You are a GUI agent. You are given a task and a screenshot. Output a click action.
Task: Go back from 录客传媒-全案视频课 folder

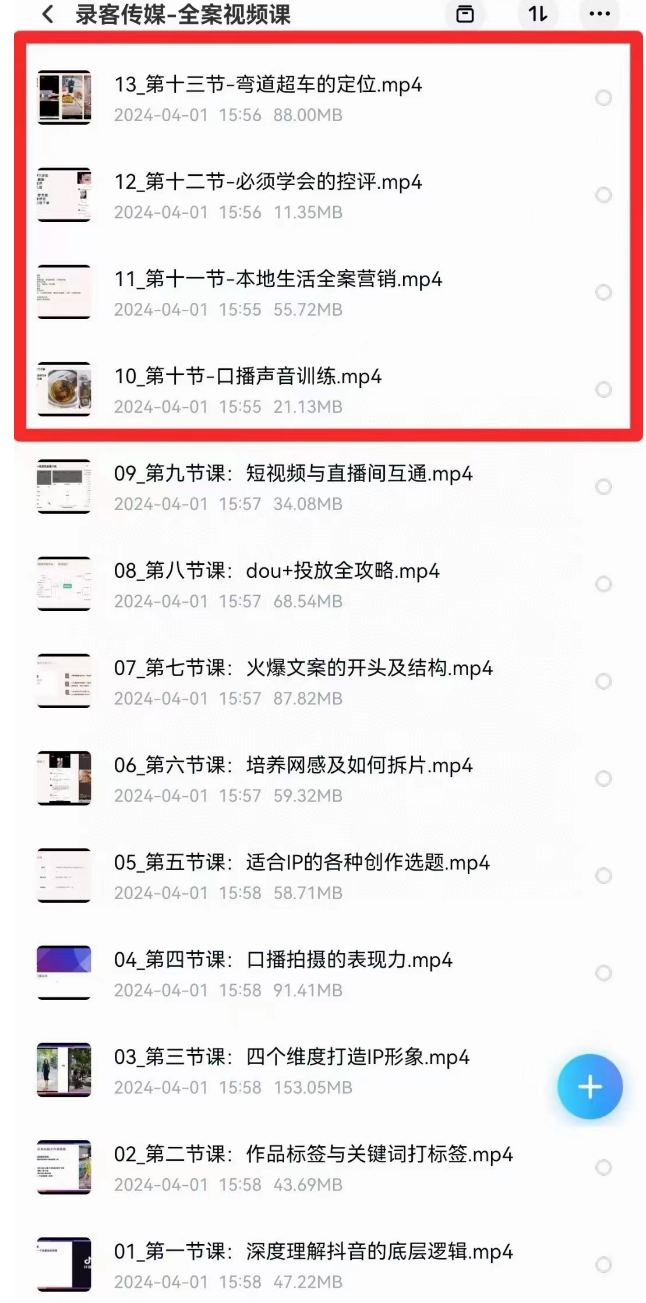[x=47, y=15]
